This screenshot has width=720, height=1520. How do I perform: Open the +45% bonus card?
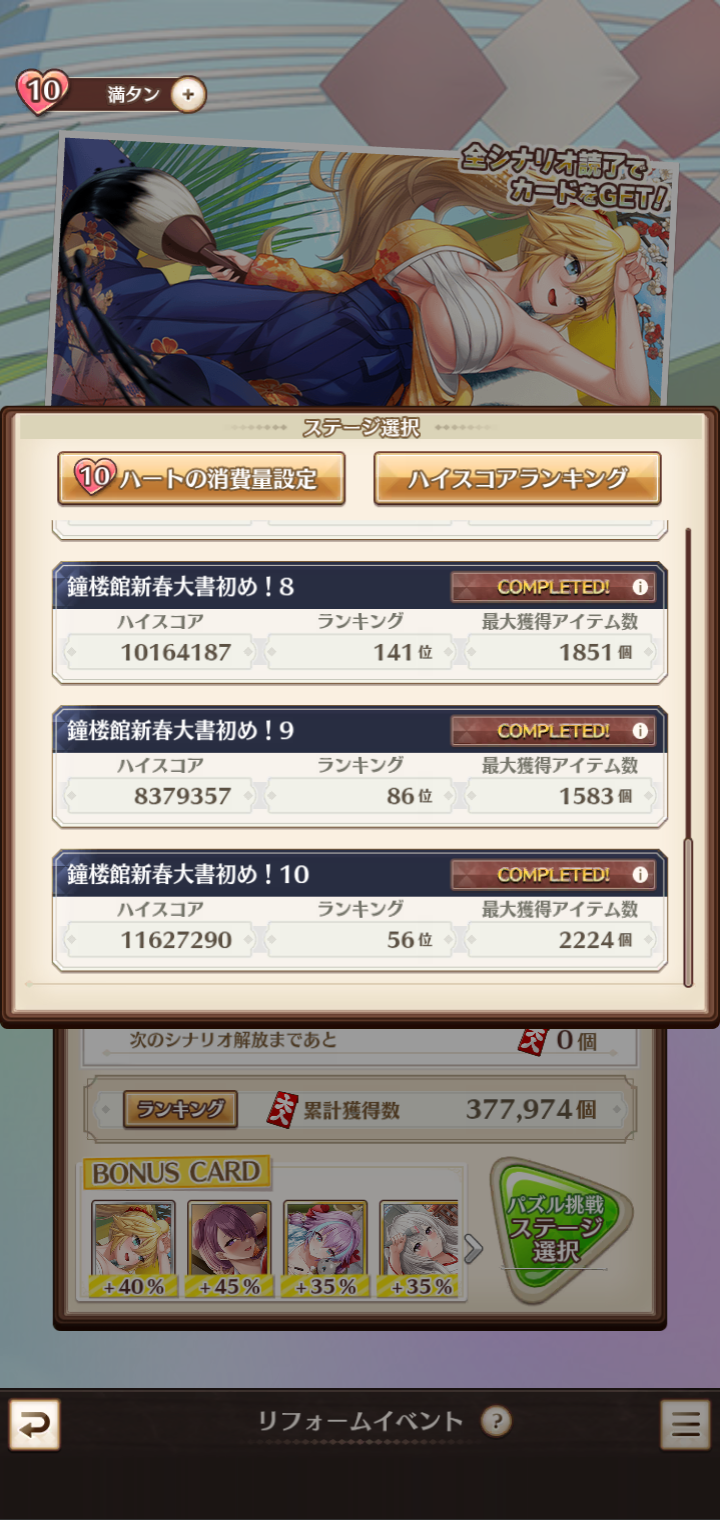click(229, 1248)
